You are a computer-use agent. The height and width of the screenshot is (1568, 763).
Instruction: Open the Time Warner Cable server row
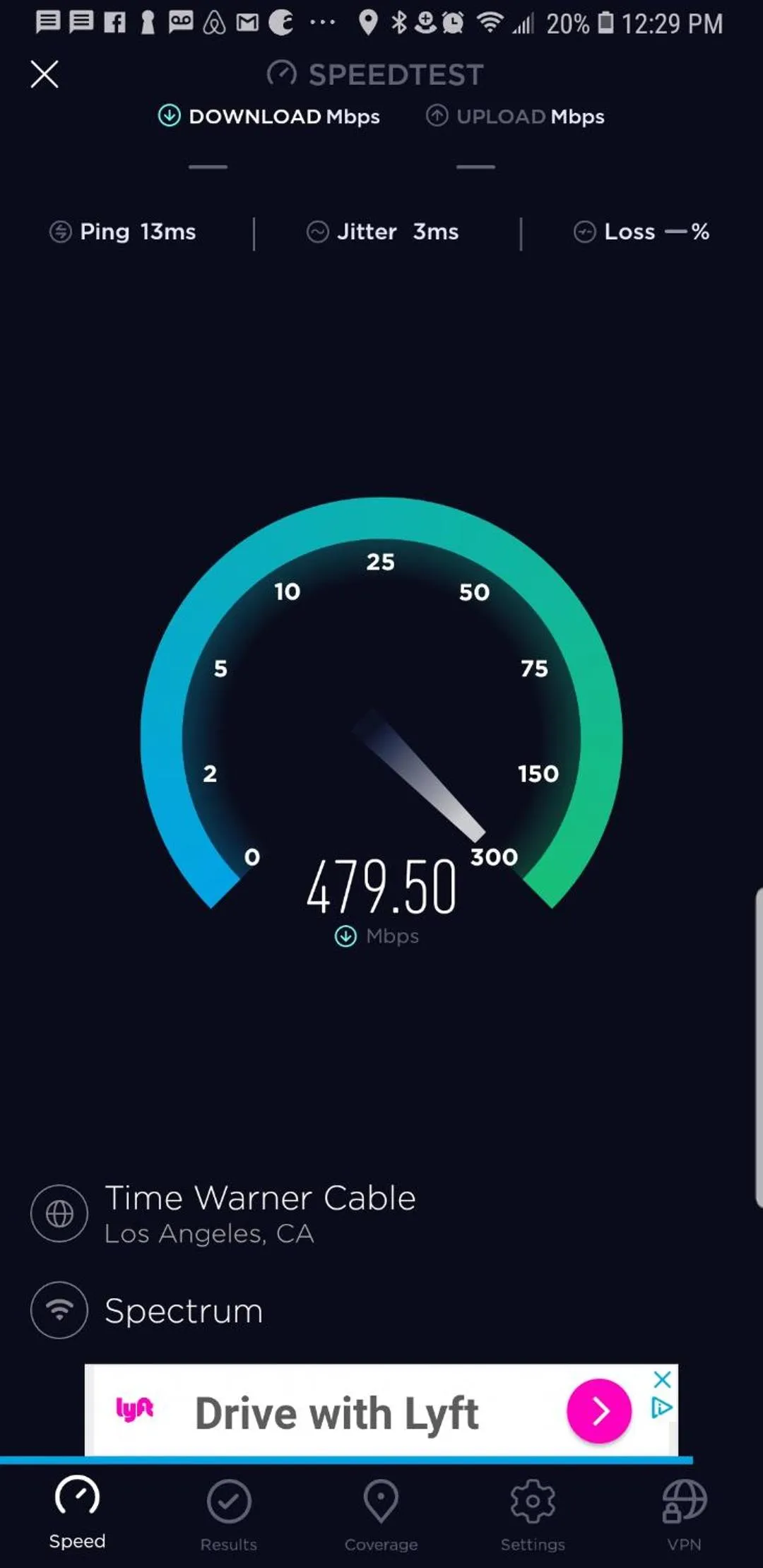pyautogui.click(x=259, y=1213)
